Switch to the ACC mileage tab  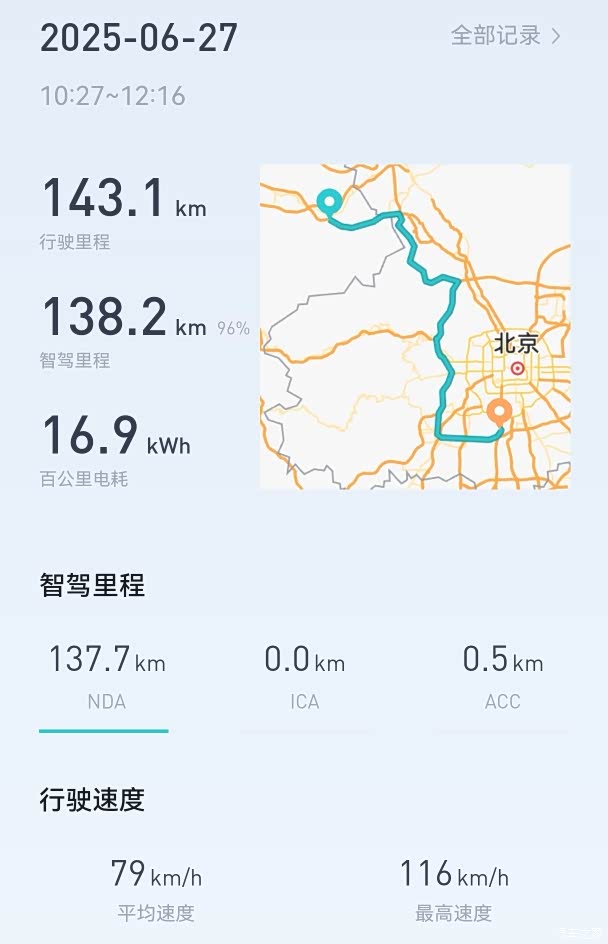(502, 677)
